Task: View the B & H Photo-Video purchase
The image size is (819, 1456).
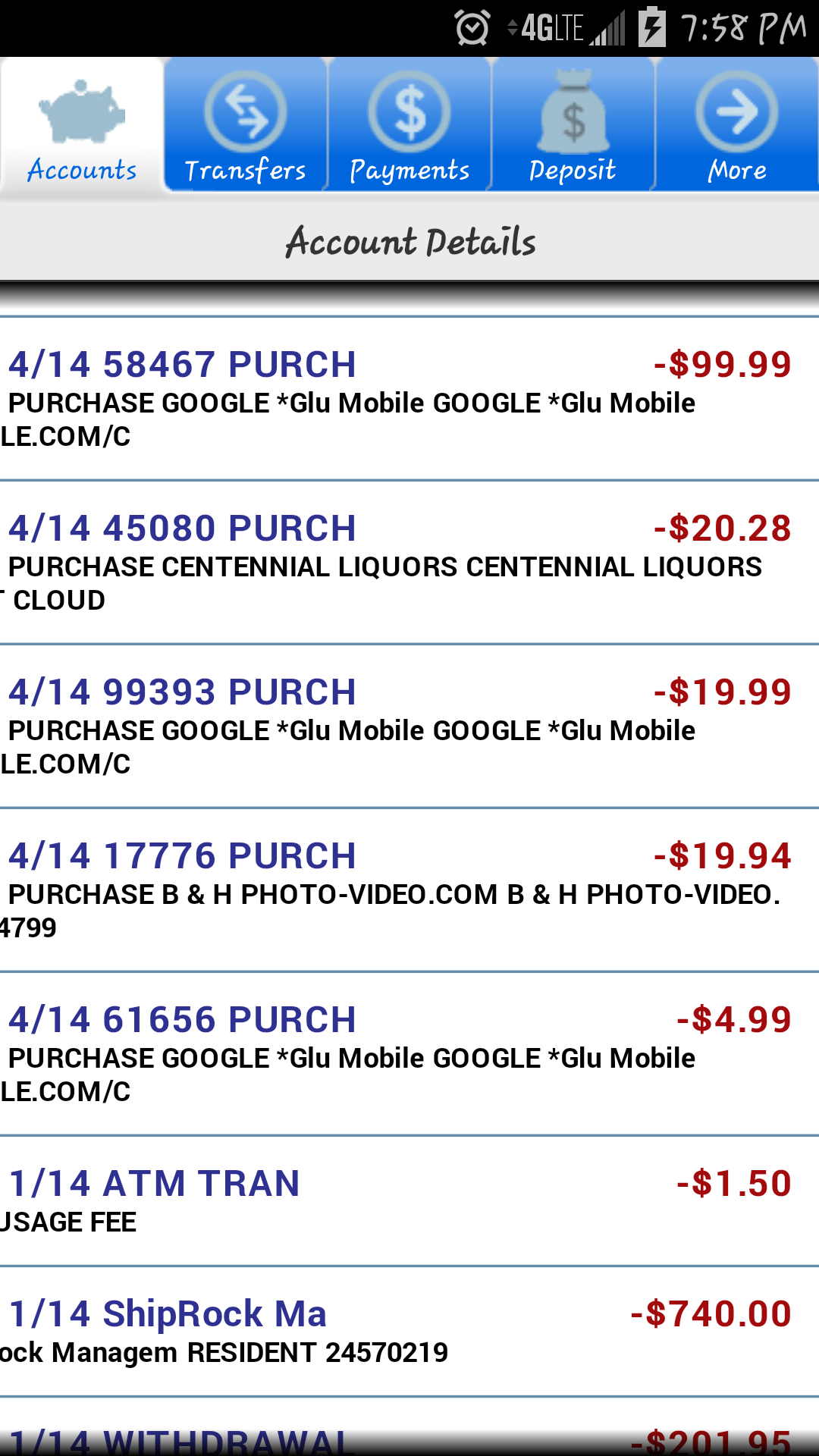Action: click(409, 890)
